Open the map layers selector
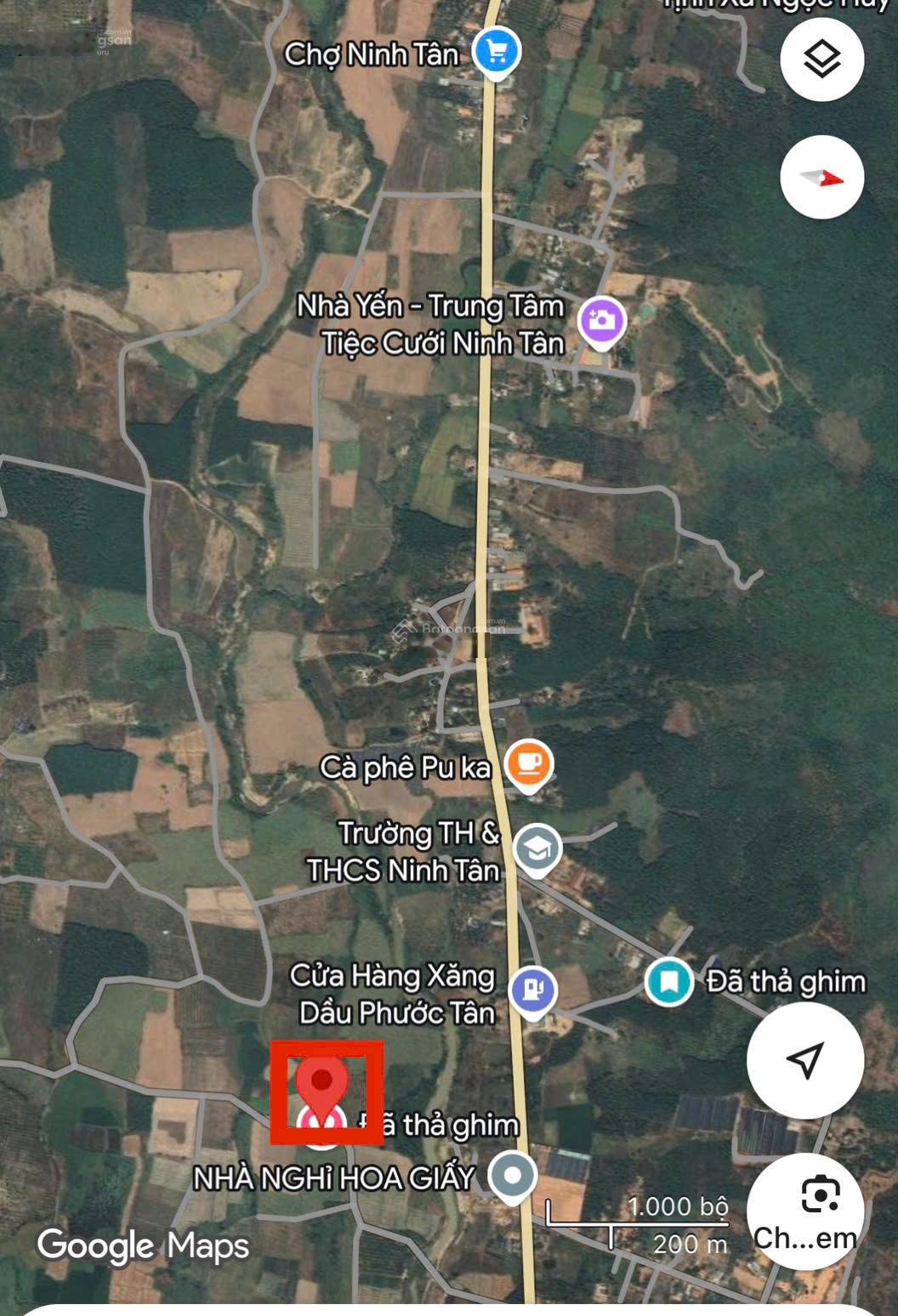 (821, 60)
